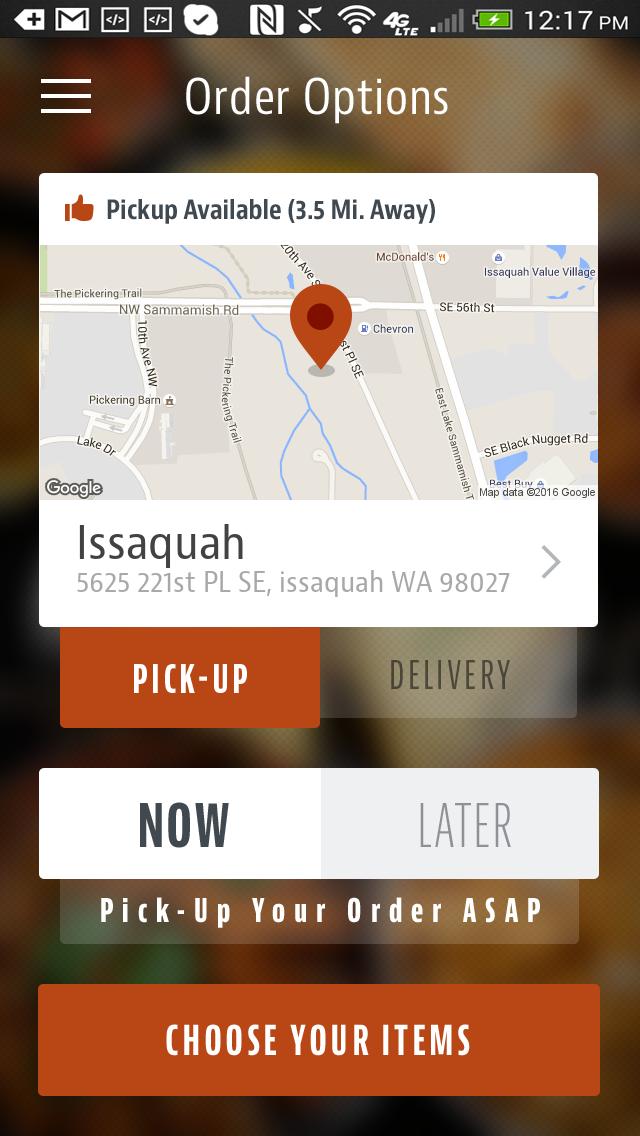This screenshot has height=1136, width=640.
Task: Select the Pick-Up order option
Action: click(190, 677)
